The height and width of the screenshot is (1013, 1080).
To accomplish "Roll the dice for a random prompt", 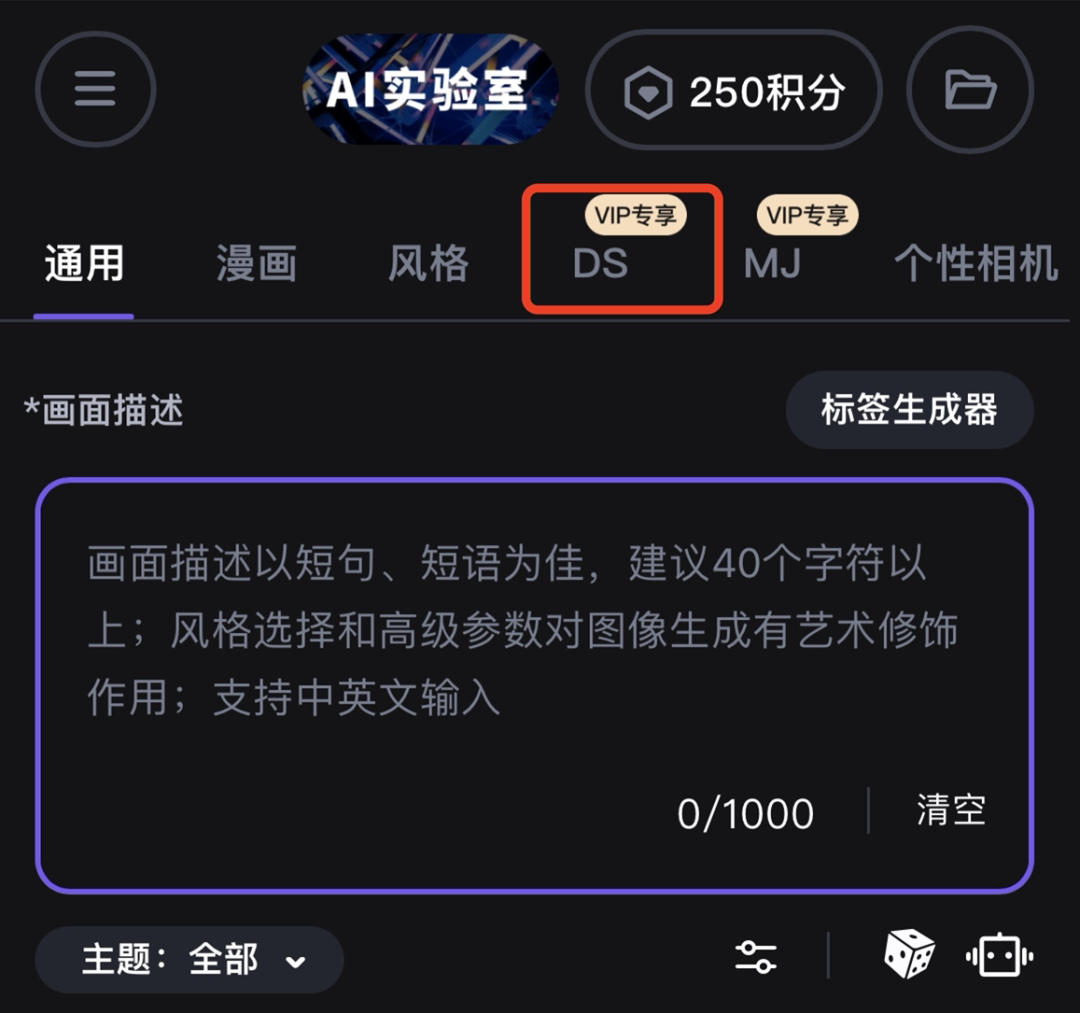I will point(909,955).
